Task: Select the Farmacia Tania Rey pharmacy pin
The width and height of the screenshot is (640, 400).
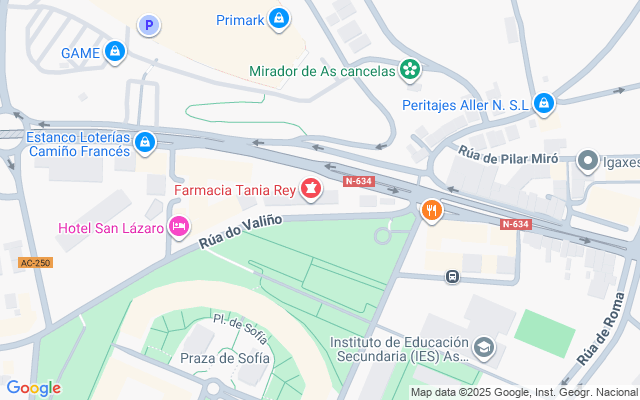Action: [312, 189]
